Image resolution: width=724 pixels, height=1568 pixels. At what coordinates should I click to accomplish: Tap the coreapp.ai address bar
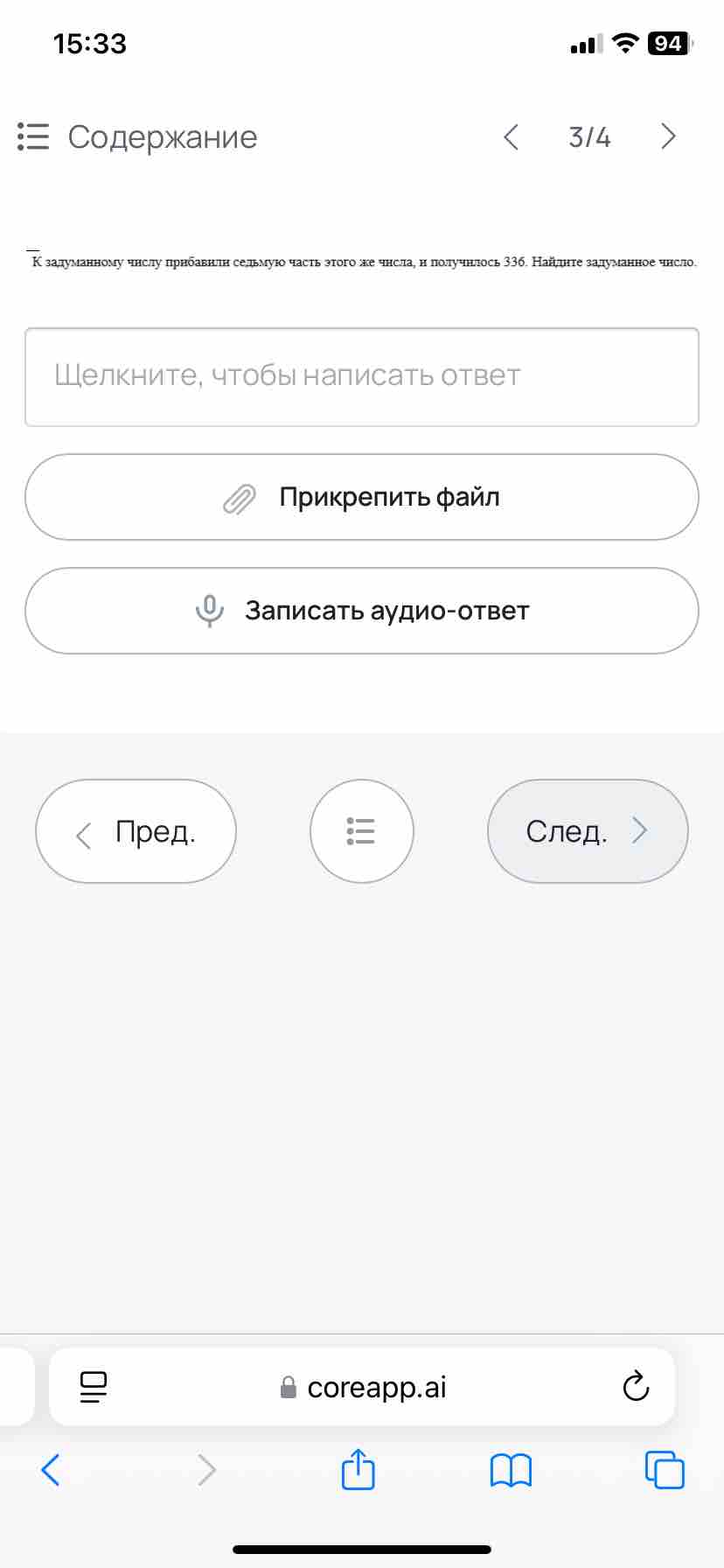point(362,1387)
